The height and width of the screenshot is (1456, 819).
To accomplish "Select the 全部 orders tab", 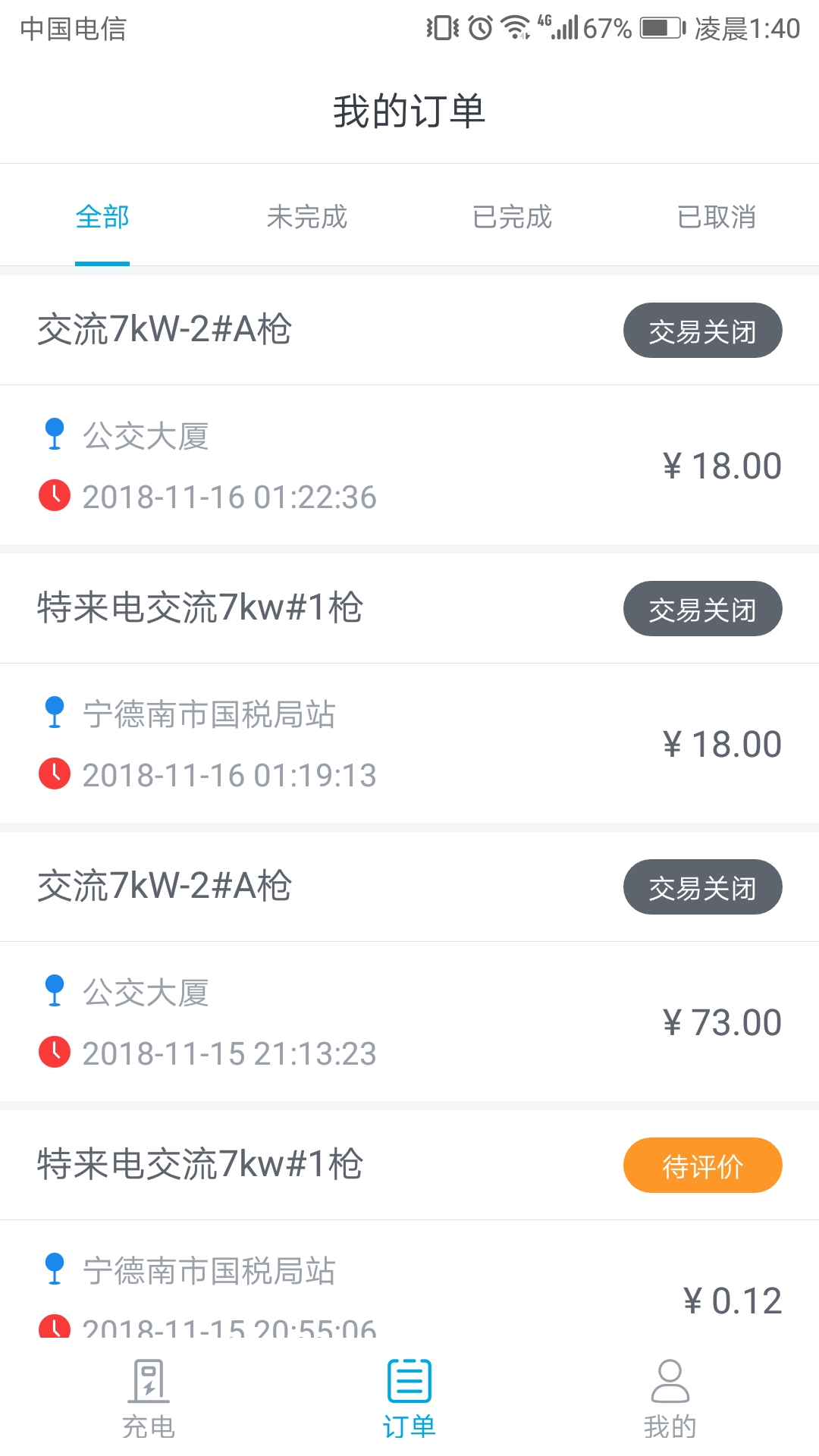I will pyautogui.click(x=102, y=217).
